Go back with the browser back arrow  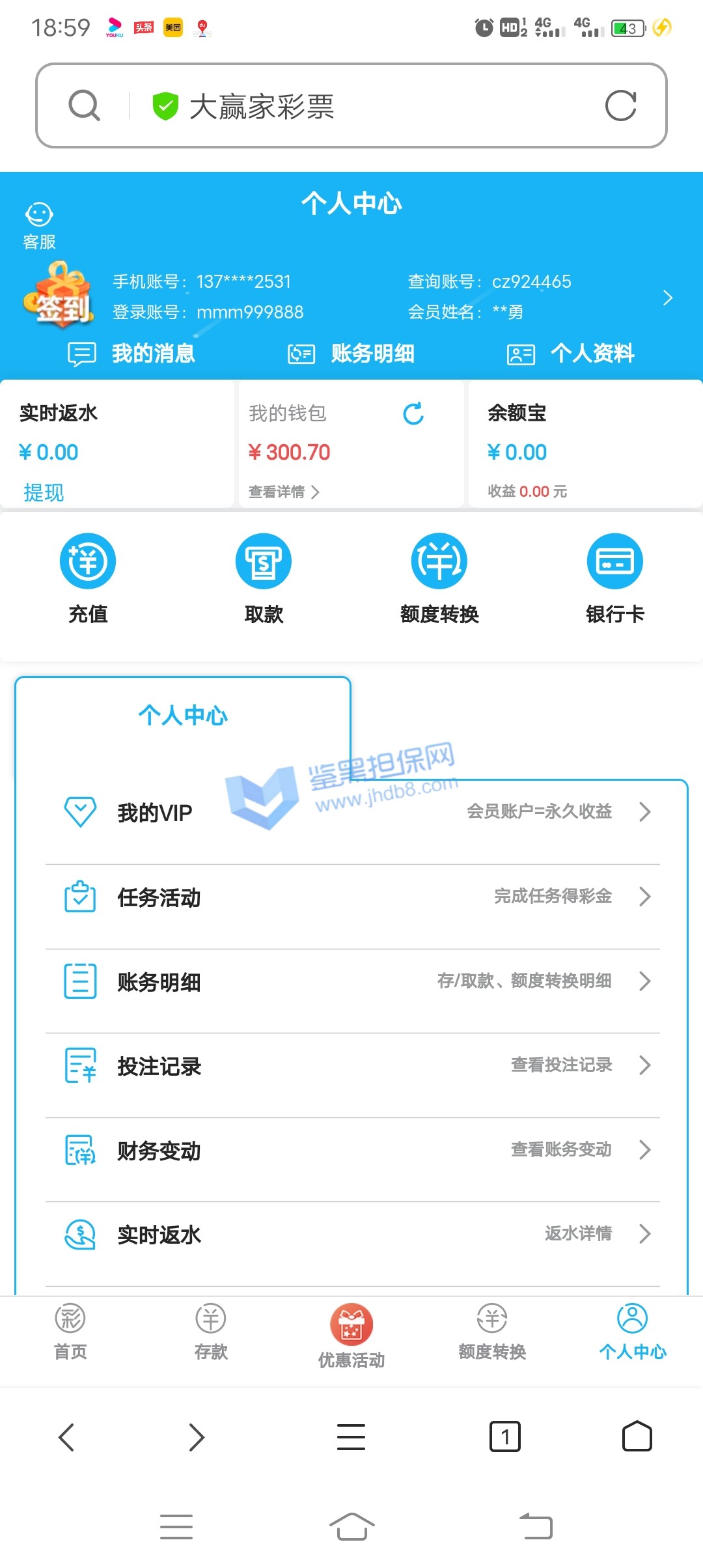pyautogui.click(x=66, y=1436)
